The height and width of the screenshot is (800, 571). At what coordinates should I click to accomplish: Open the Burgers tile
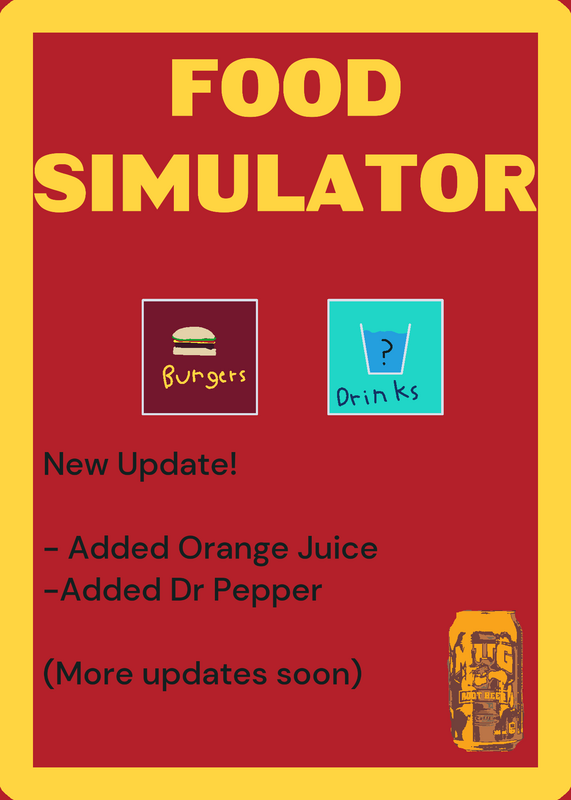pyautogui.click(x=200, y=357)
